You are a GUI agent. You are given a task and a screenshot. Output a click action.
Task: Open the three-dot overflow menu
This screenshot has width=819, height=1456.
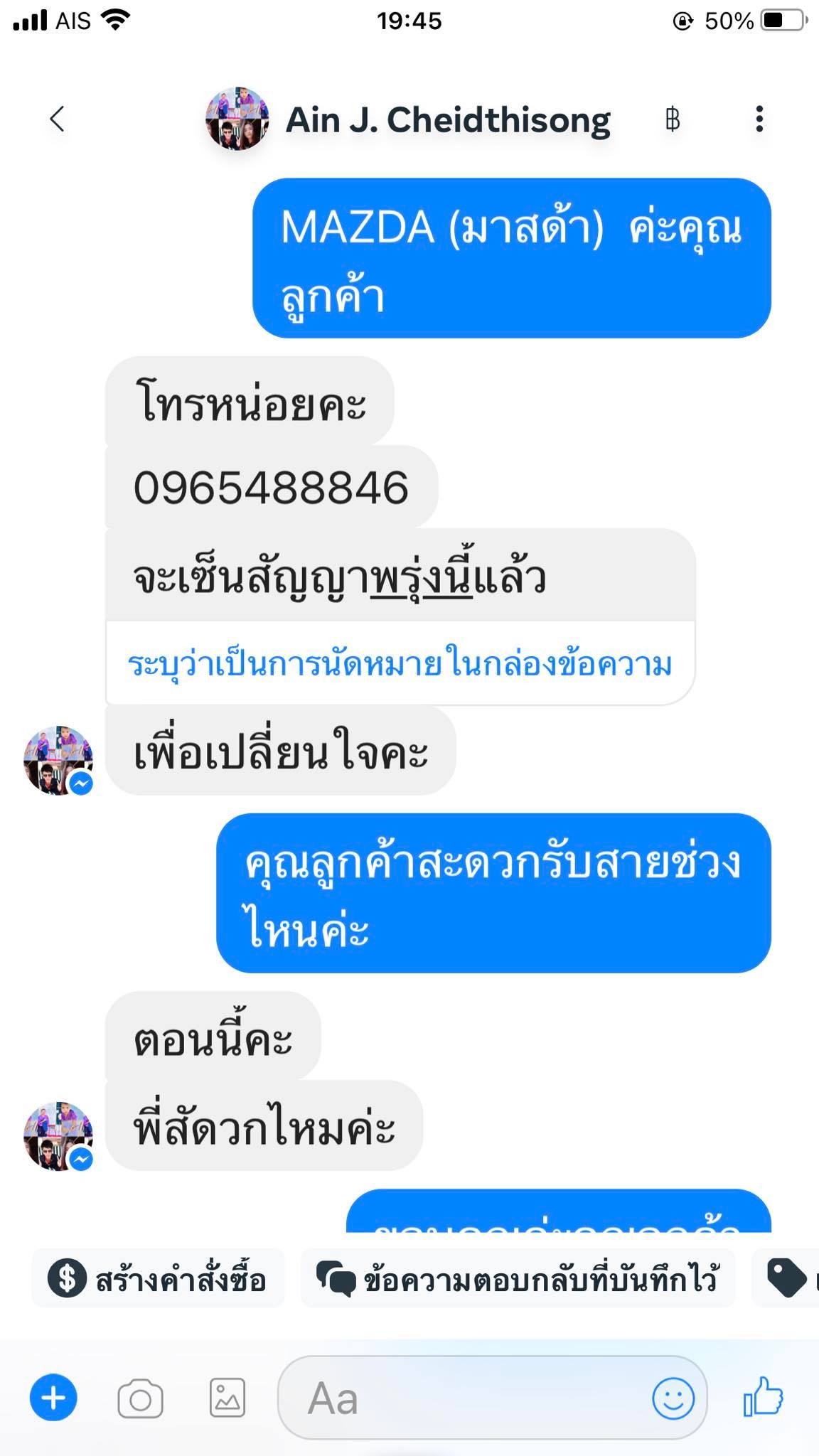[x=759, y=119]
